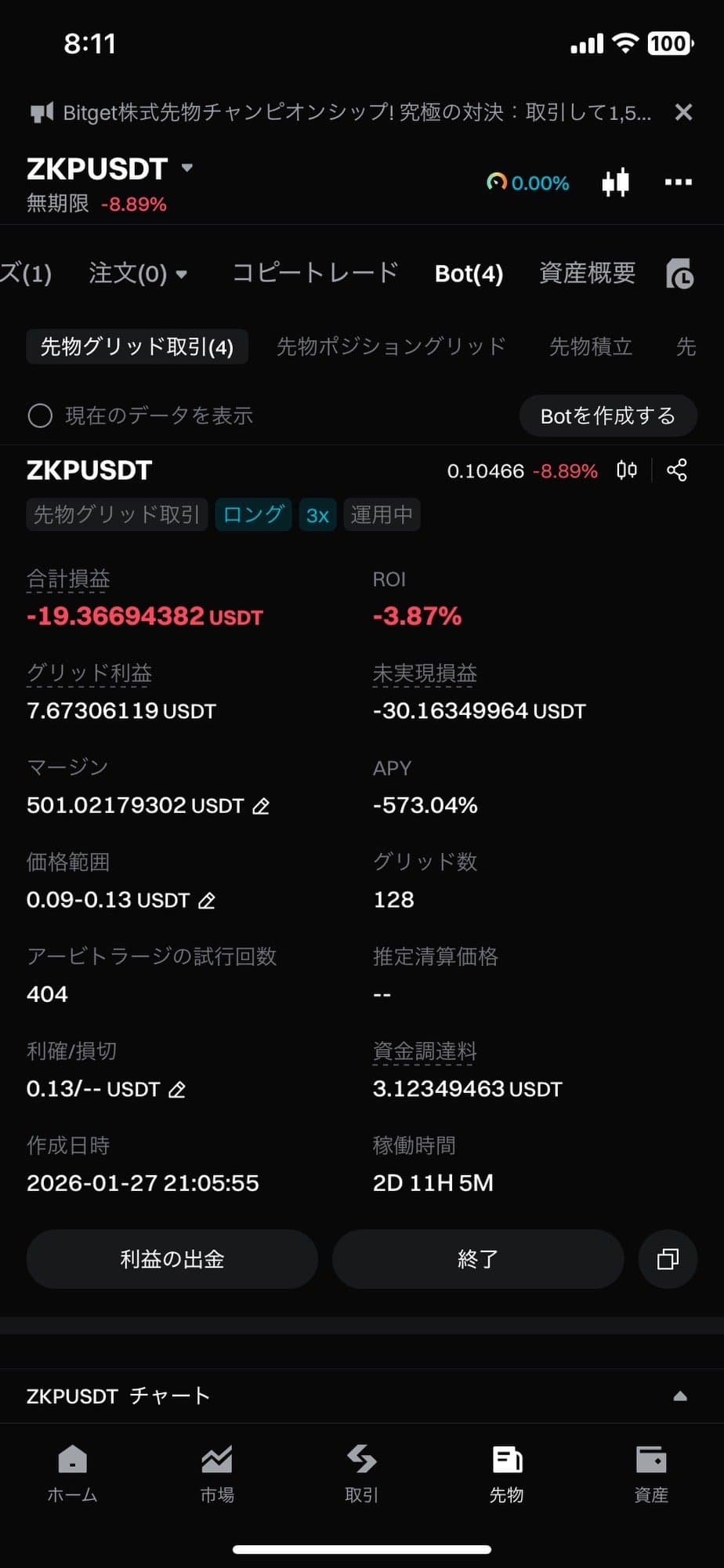Switch to the コピートレード tab
Viewport: 724px width, 1568px height.
tap(315, 273)
